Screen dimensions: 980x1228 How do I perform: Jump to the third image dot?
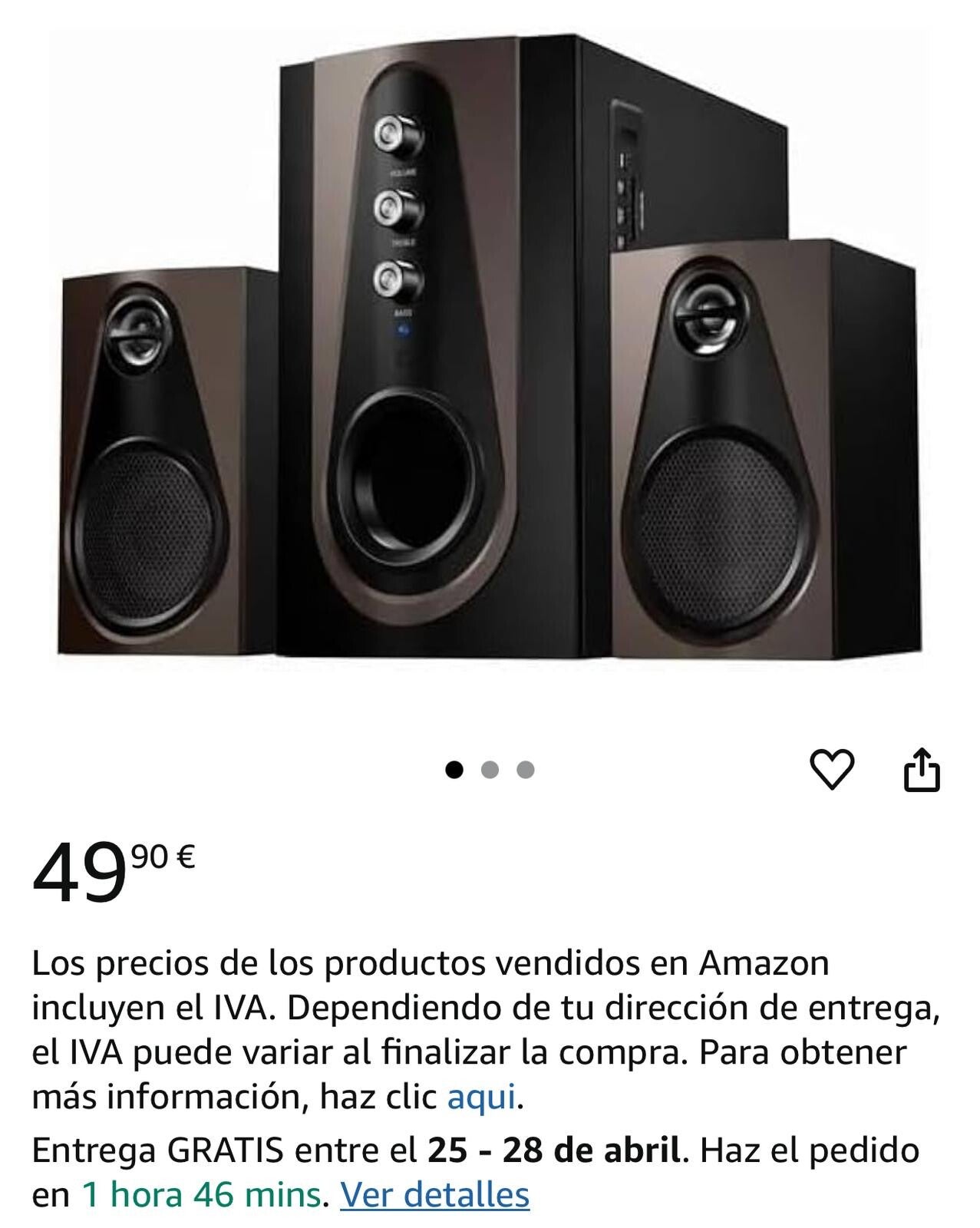point(526,769)
